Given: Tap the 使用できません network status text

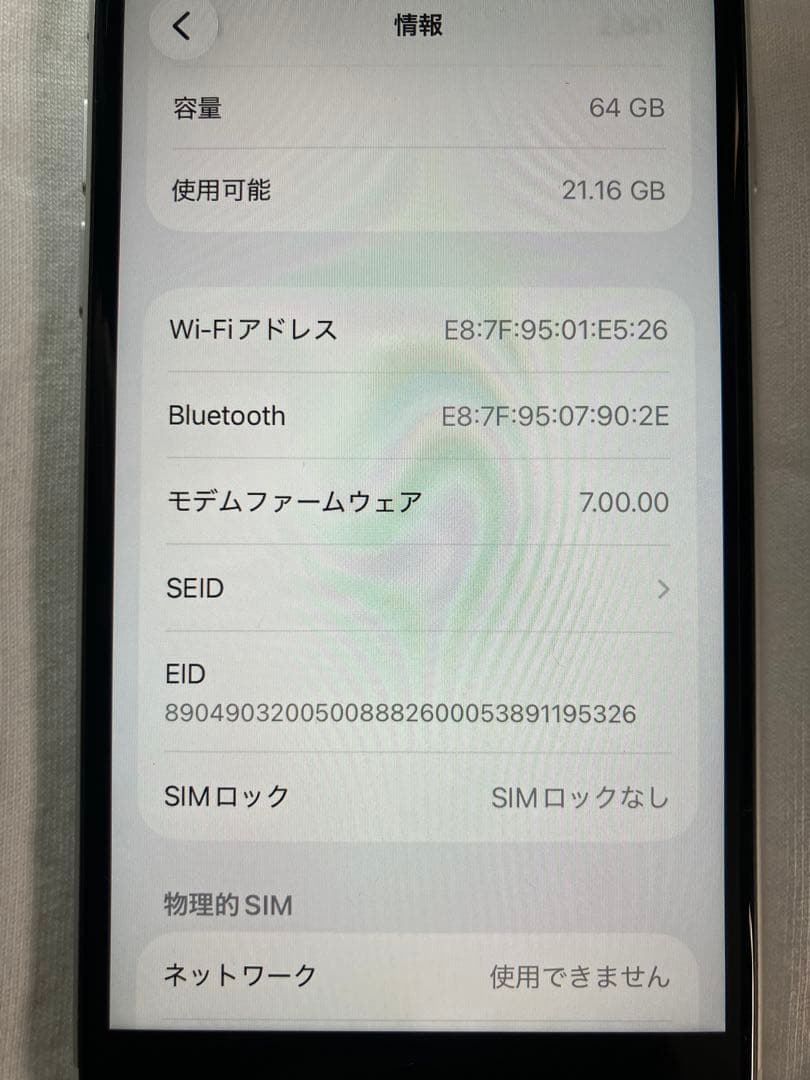Looking at the screenshot, I should pos(583,972).
